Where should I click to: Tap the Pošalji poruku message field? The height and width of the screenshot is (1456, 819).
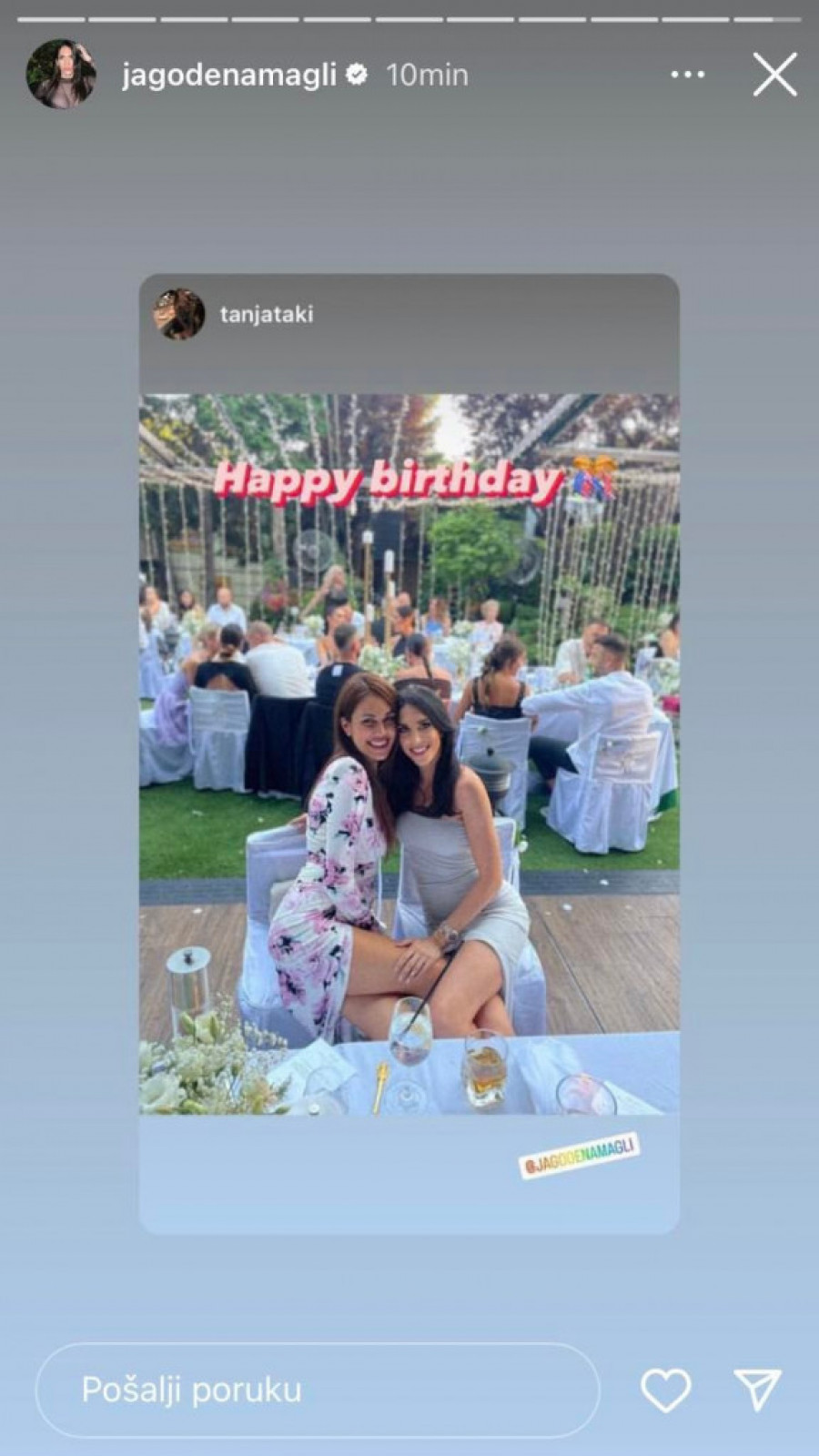(x=317, y=1390)
